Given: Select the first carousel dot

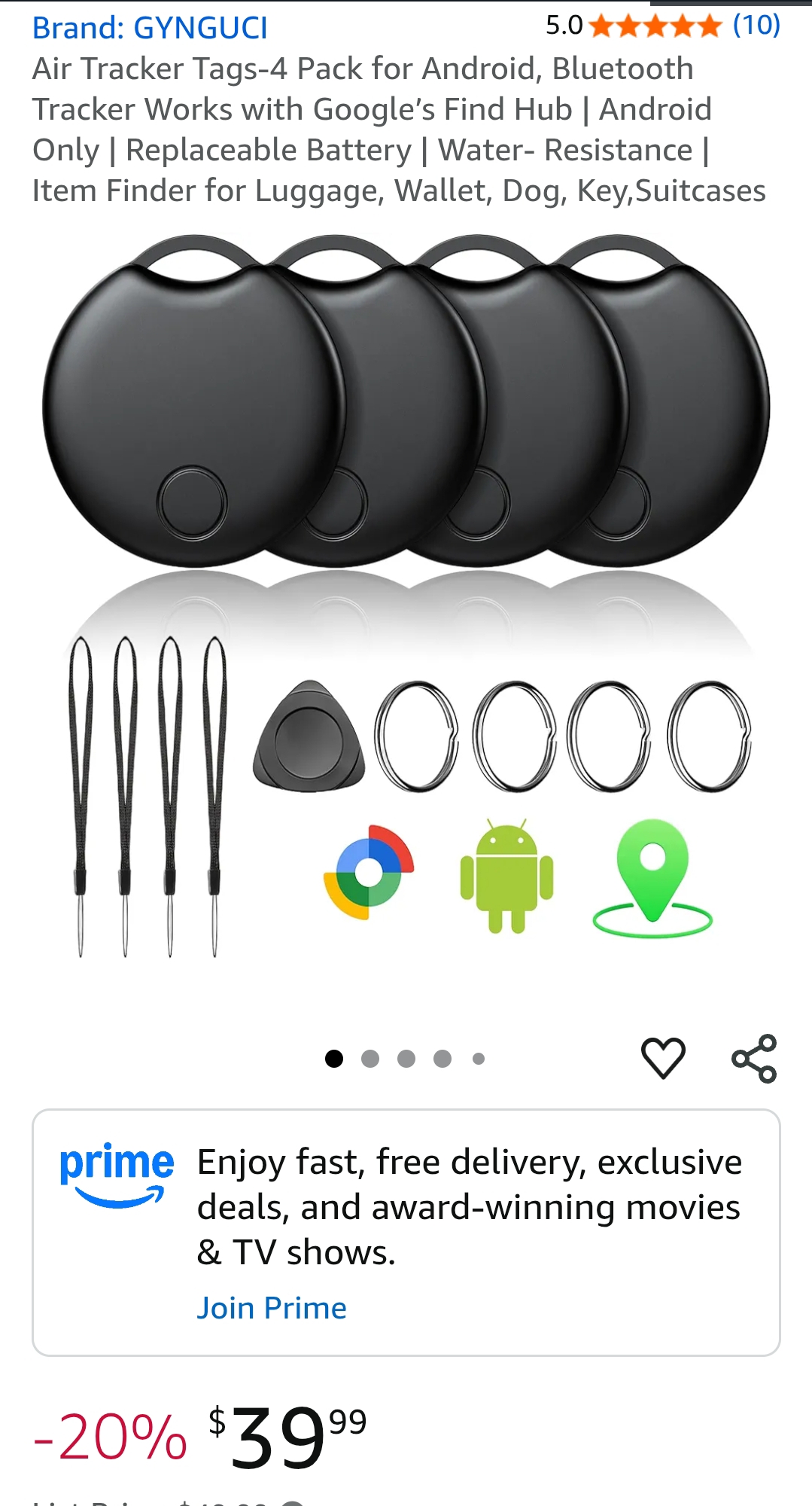Looking at the screenshot, I should [333, 1059].
